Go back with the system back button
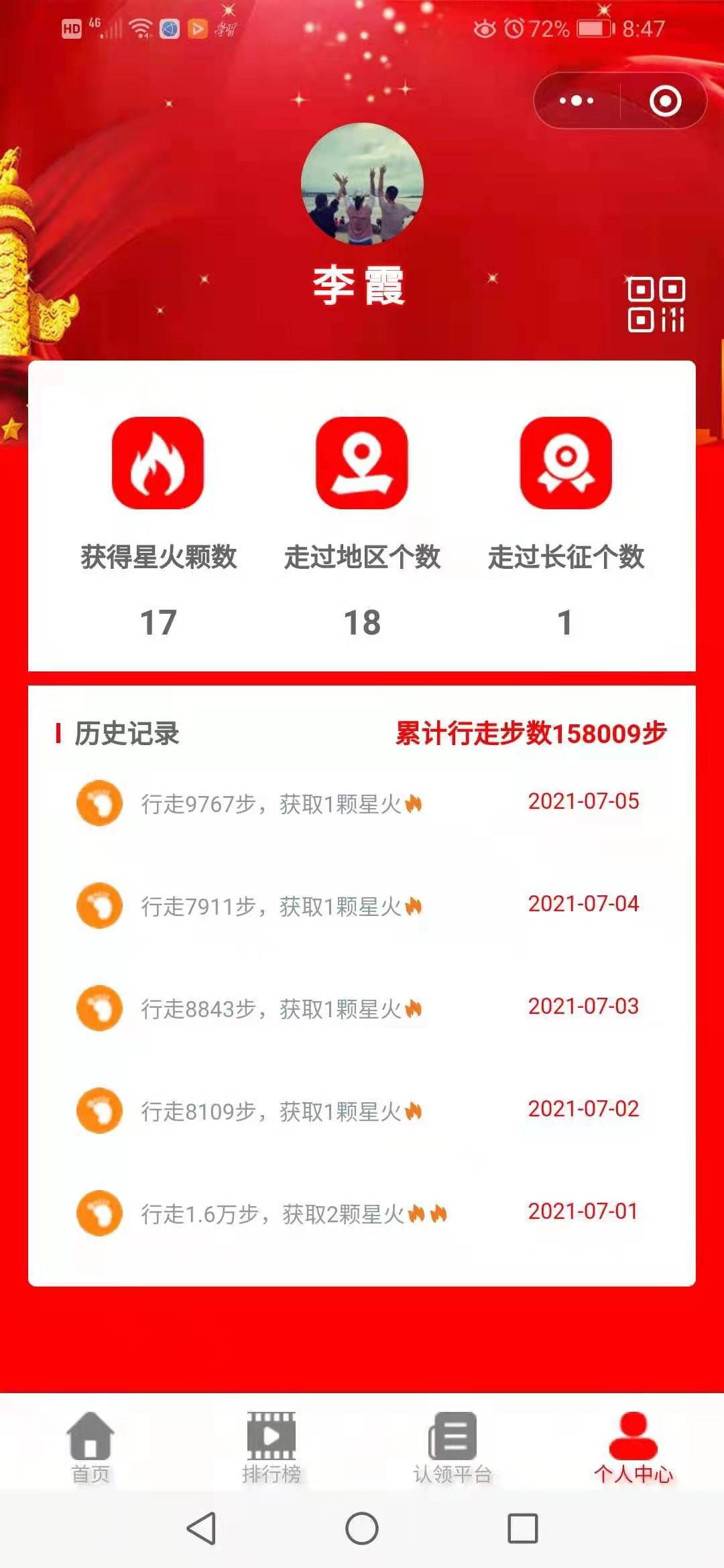This screenshot has width=724, height=1568. tap(201, 1528)
